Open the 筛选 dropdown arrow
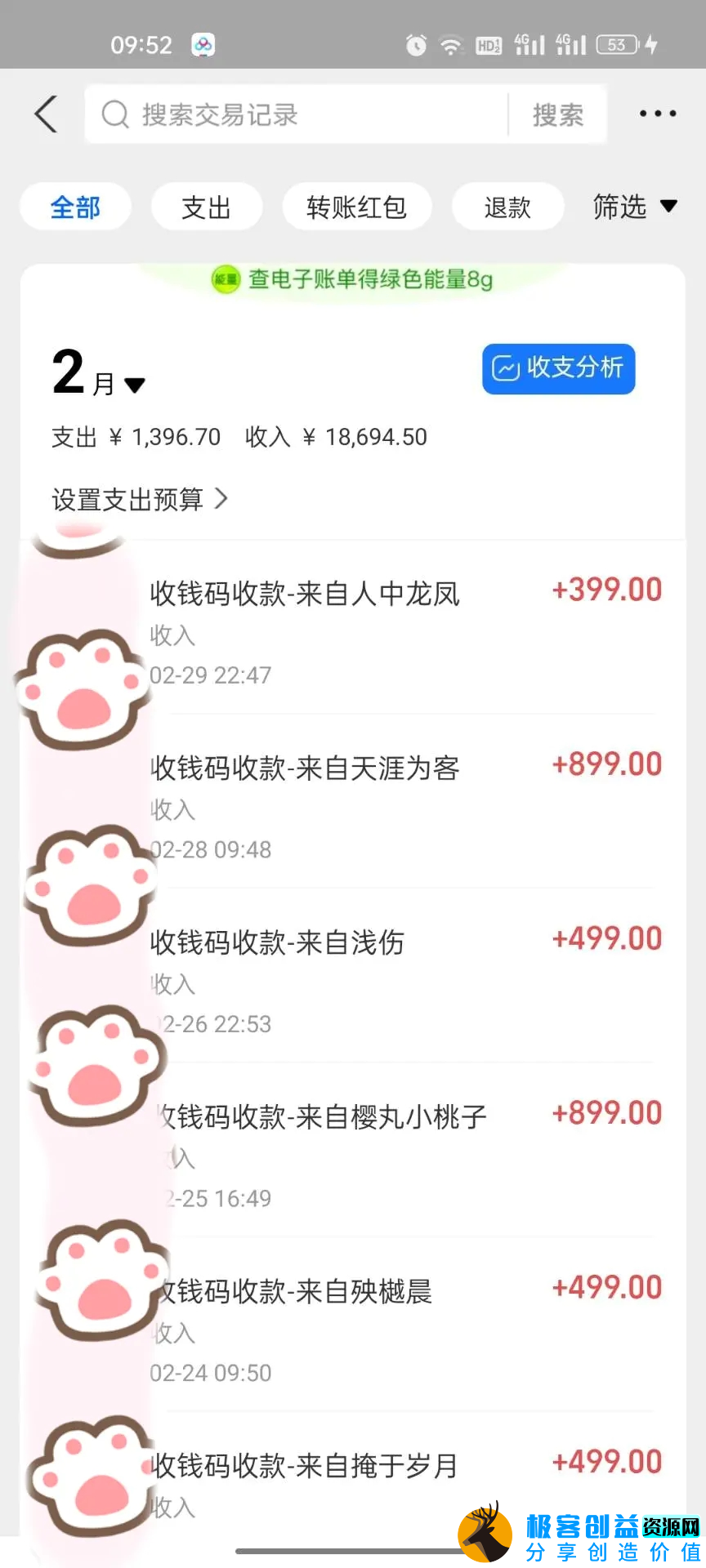This screenshot has width=706, height=1568. pyautogui.click(x=670, y=207)
